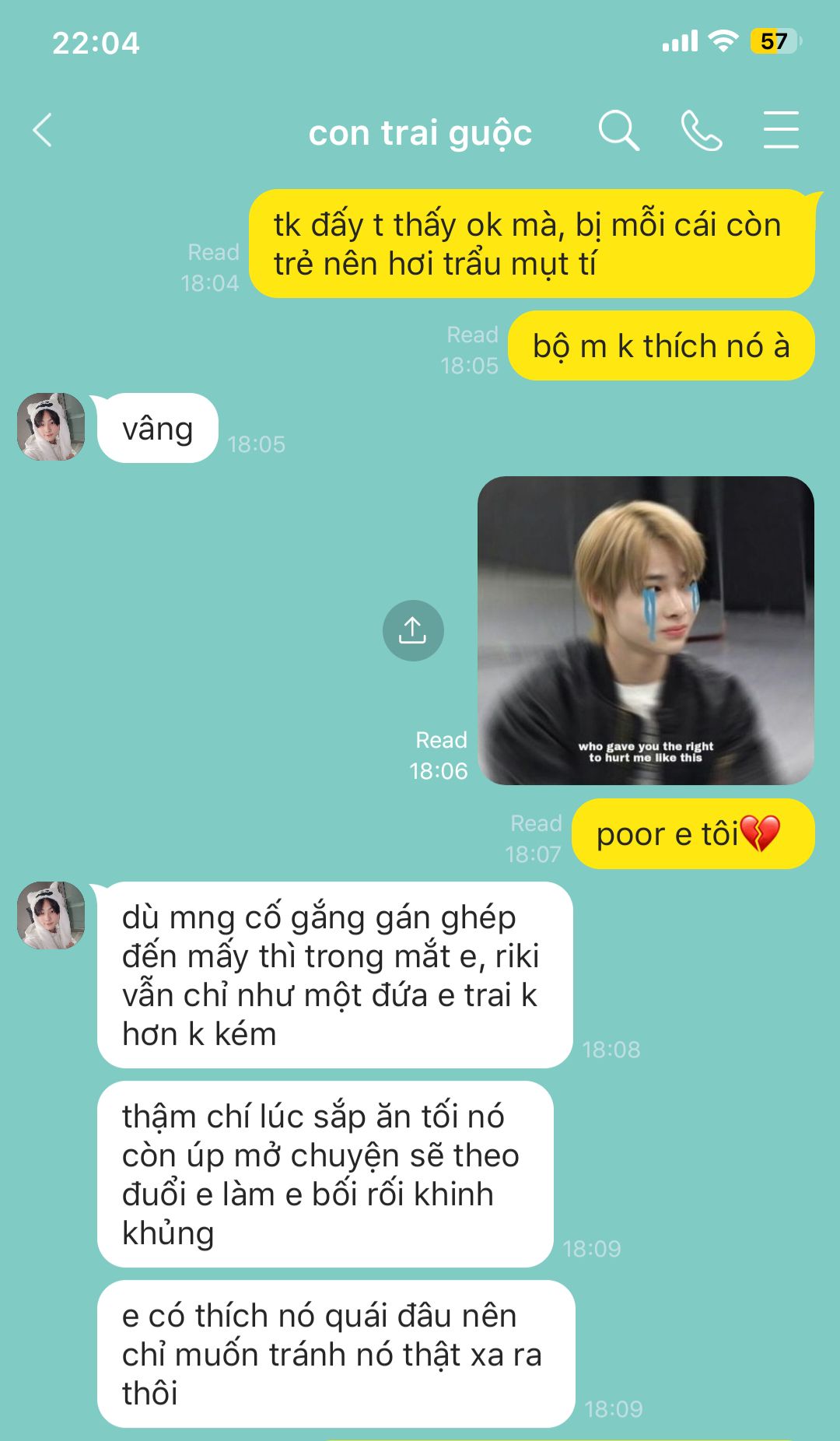Search within this conversation
This screenshot has width=840, height=1441.
618,130
